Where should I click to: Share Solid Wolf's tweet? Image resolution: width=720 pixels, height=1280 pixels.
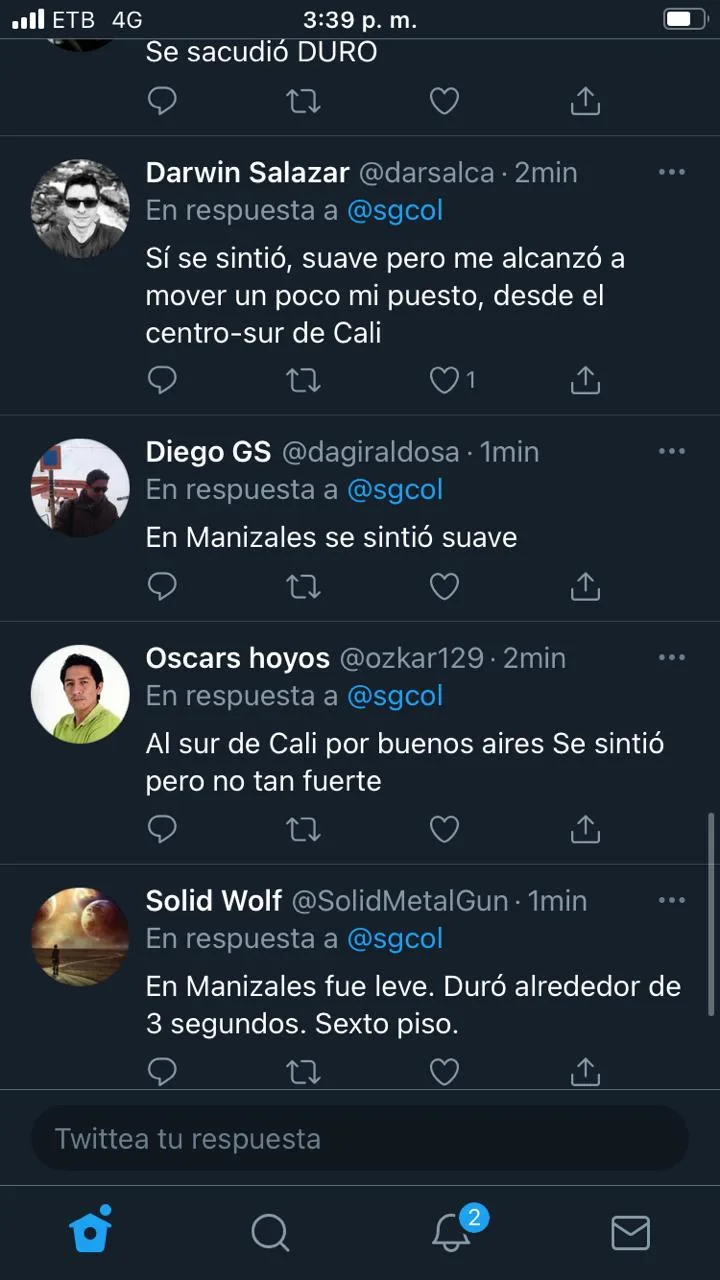585,1072
